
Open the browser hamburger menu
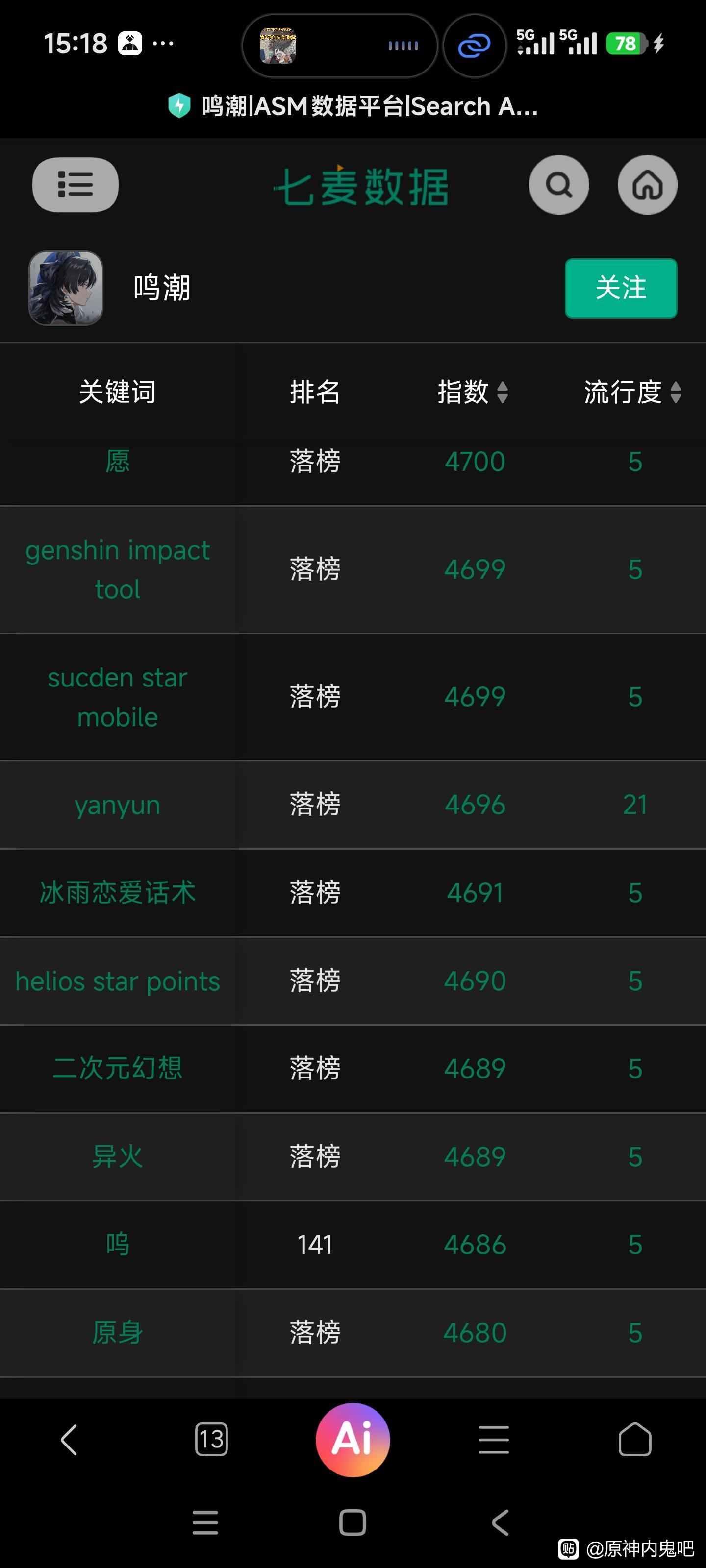click(x=494, y=1440)
